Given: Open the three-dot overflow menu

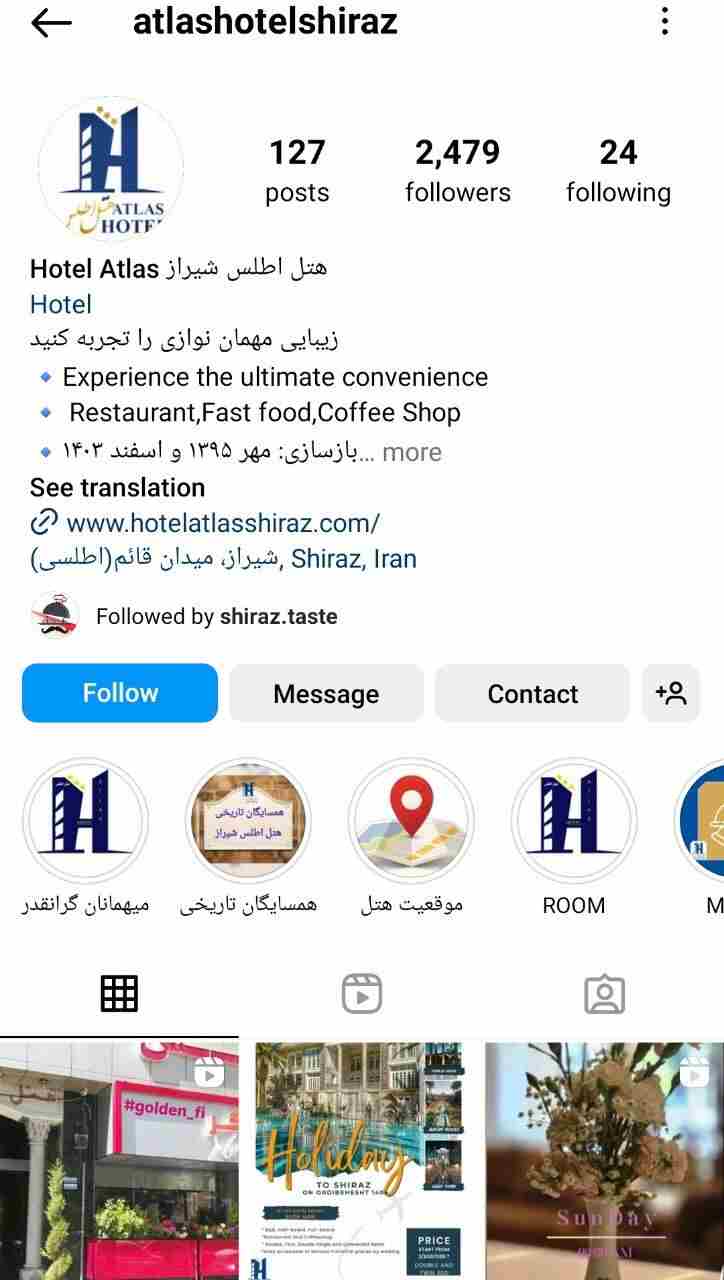Looking at the screenshot, I should [x=665, y=22].
